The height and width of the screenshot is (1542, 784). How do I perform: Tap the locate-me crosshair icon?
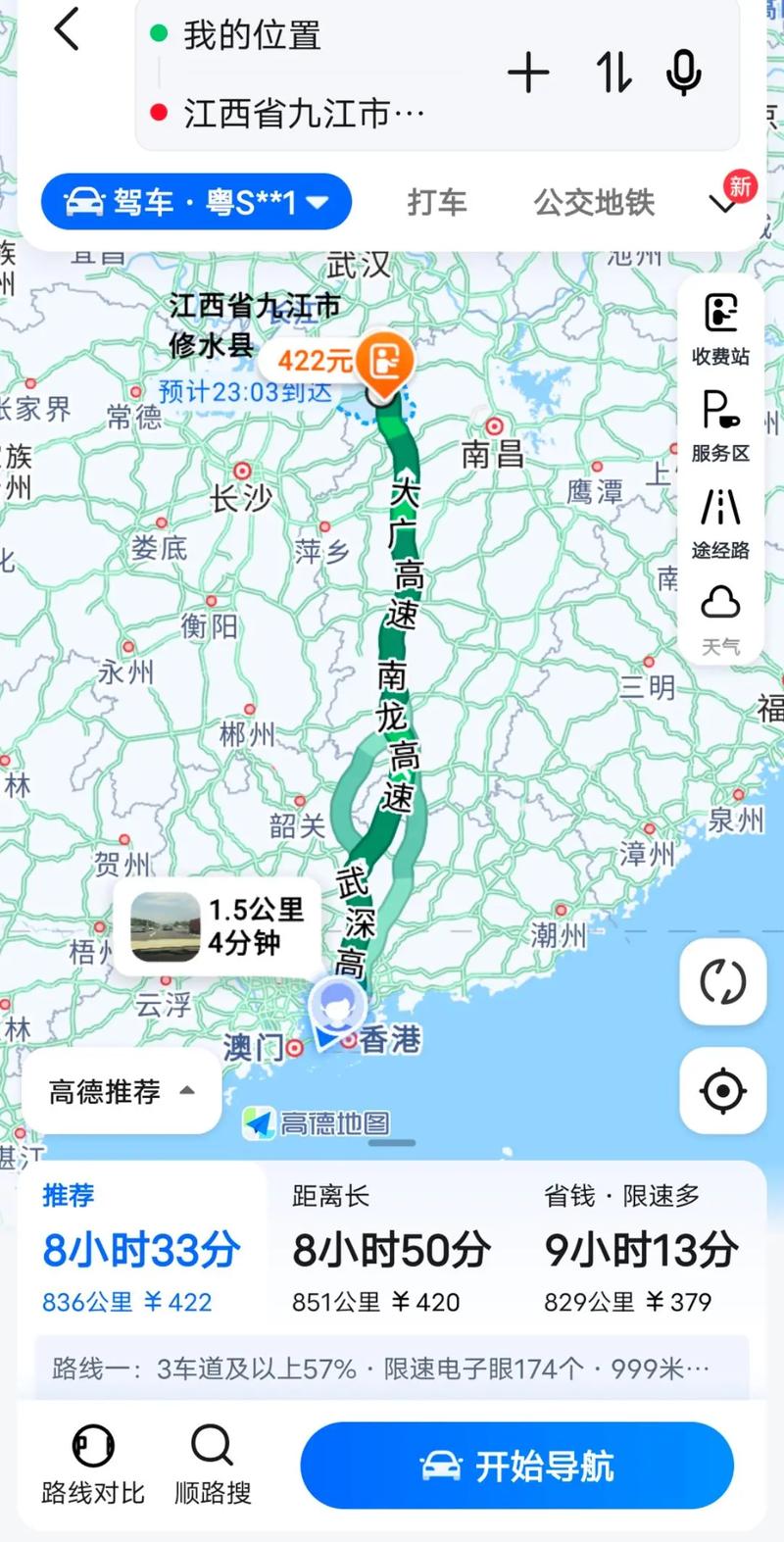(x=722, y=1090)
